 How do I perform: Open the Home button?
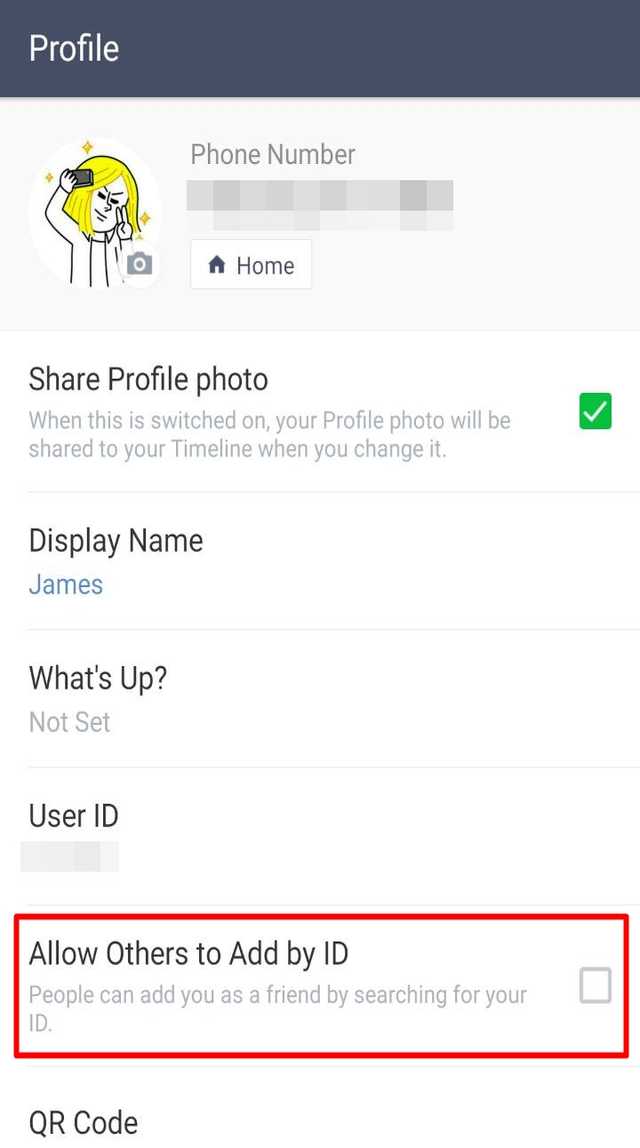tap(251, 265)
